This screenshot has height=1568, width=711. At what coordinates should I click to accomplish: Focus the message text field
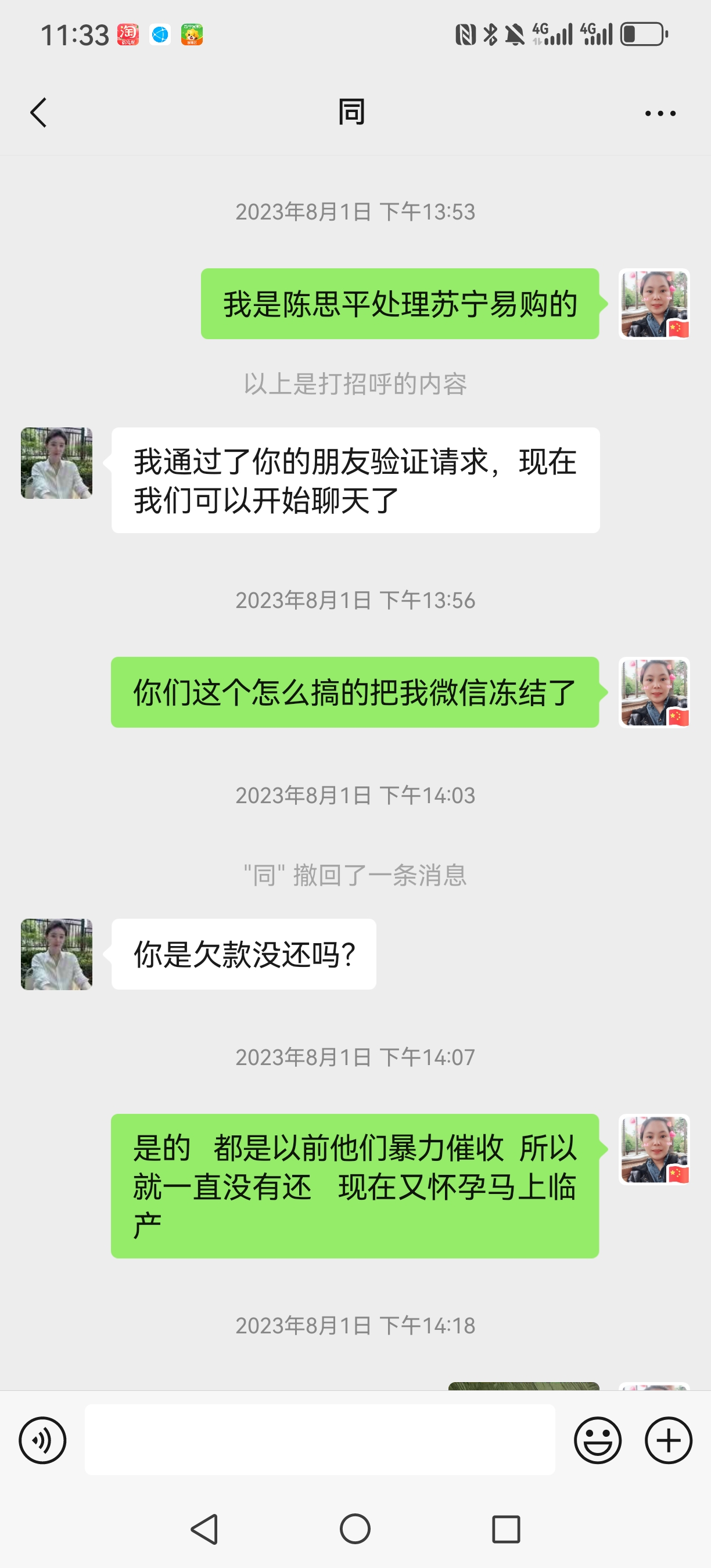click(319, 1440)
